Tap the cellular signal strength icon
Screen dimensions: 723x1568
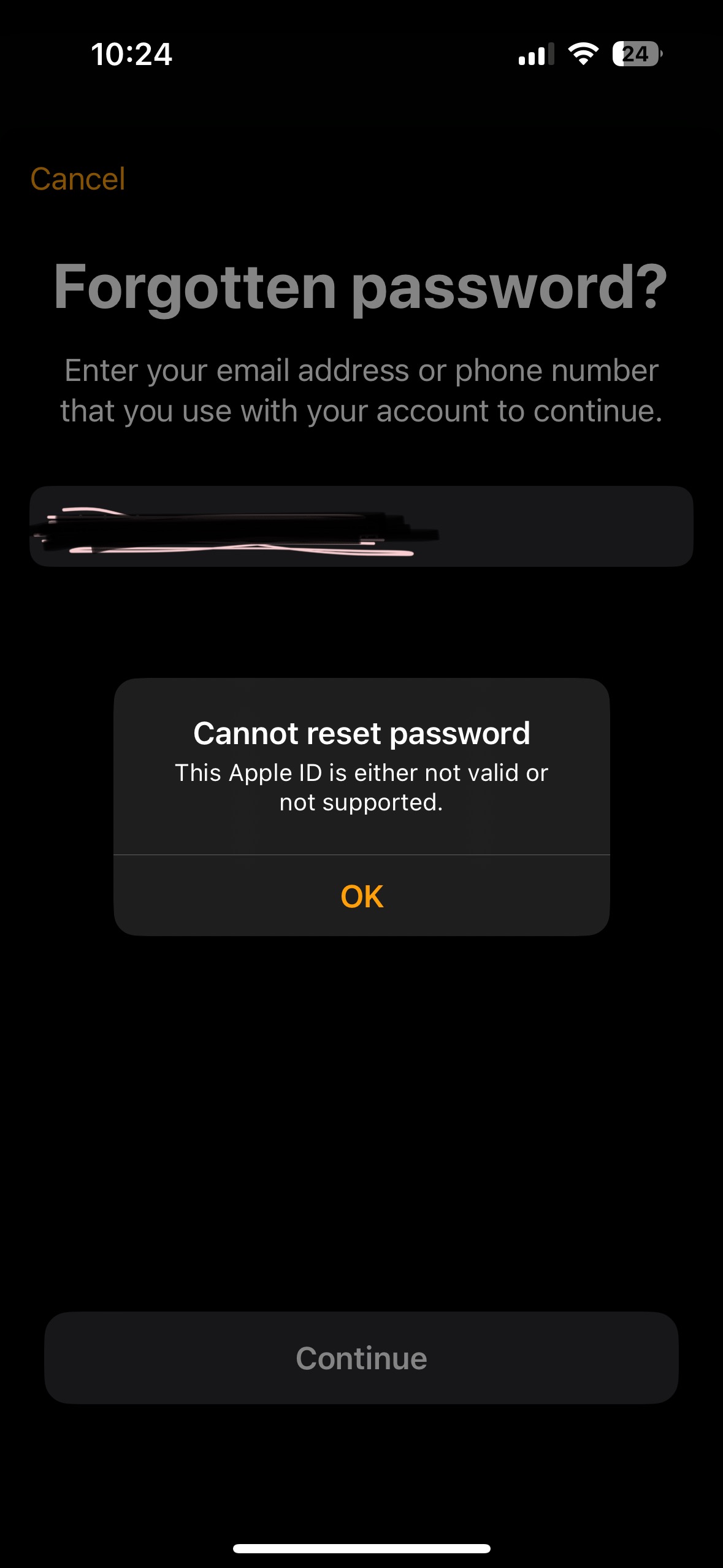pos(538,55)
